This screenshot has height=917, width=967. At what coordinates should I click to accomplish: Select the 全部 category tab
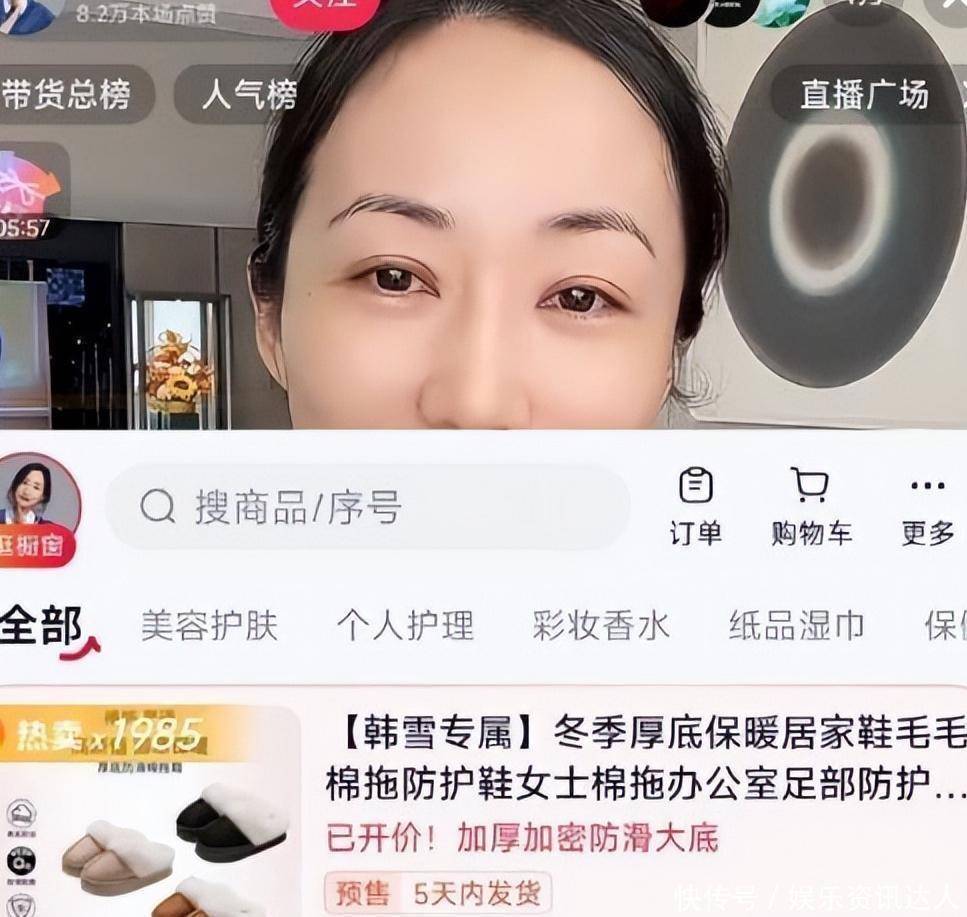[42, 627]
